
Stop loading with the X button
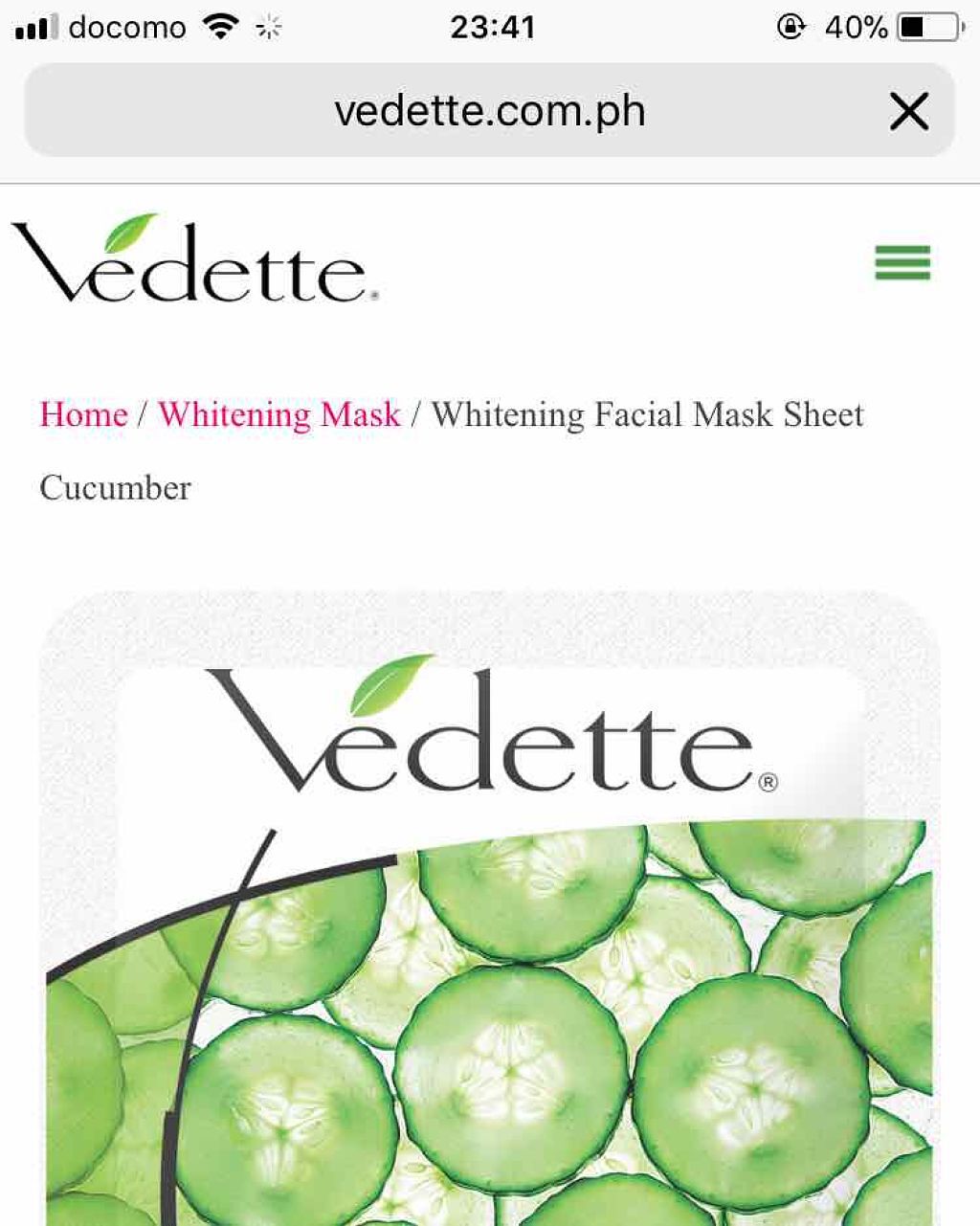point(908,111)
